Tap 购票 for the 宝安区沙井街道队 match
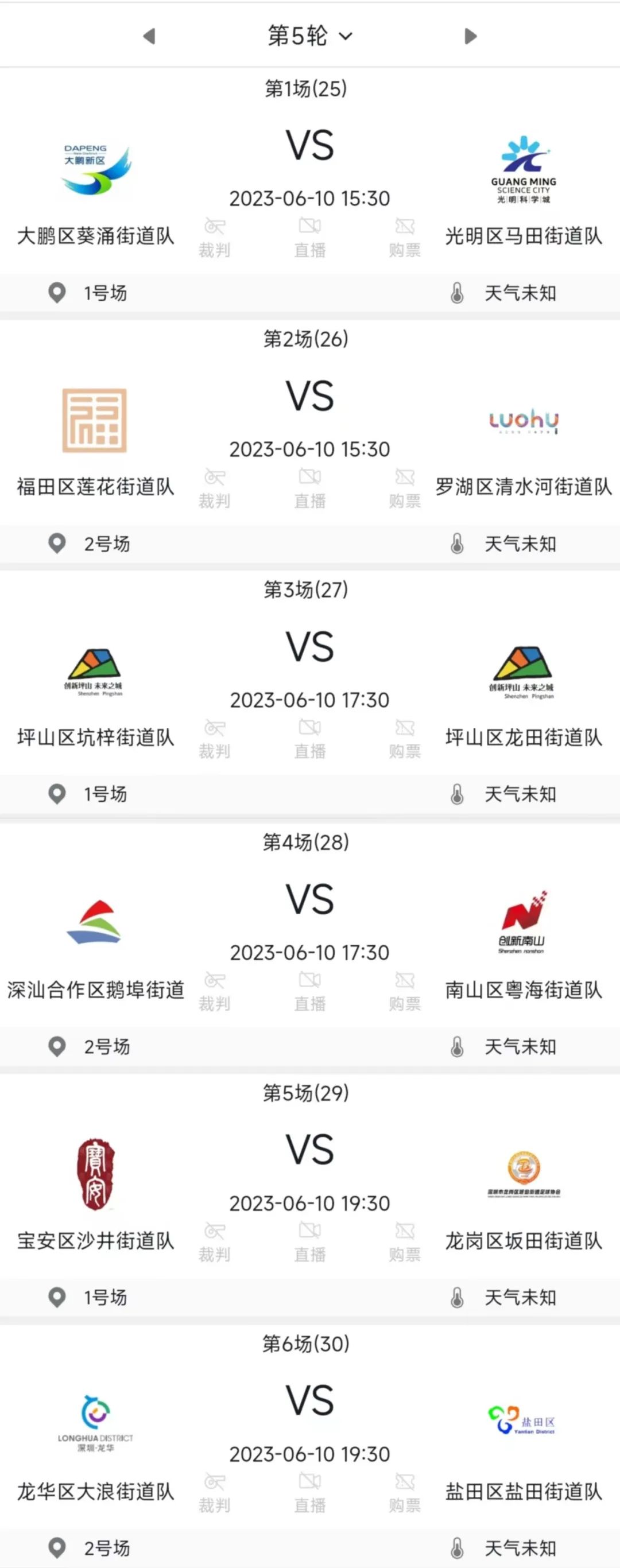The height and width of the screenshot is (1568, 620). coord(405,1243)
